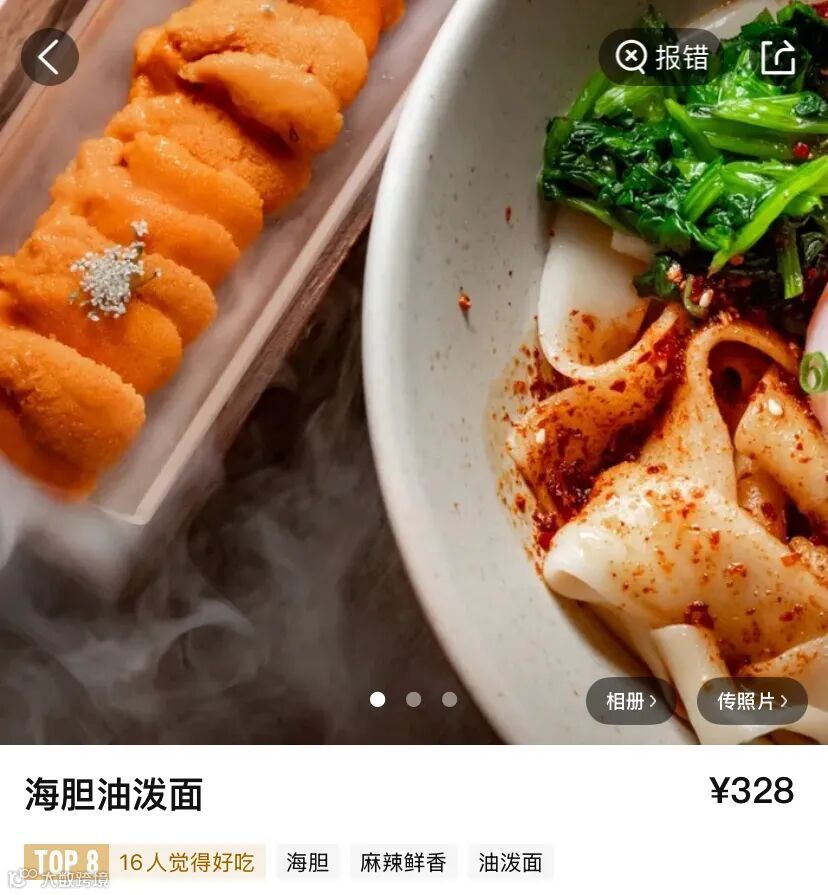Tap 报错 to report an error
This screenshot has height=895, width=828.
click(x=661, y=57)
